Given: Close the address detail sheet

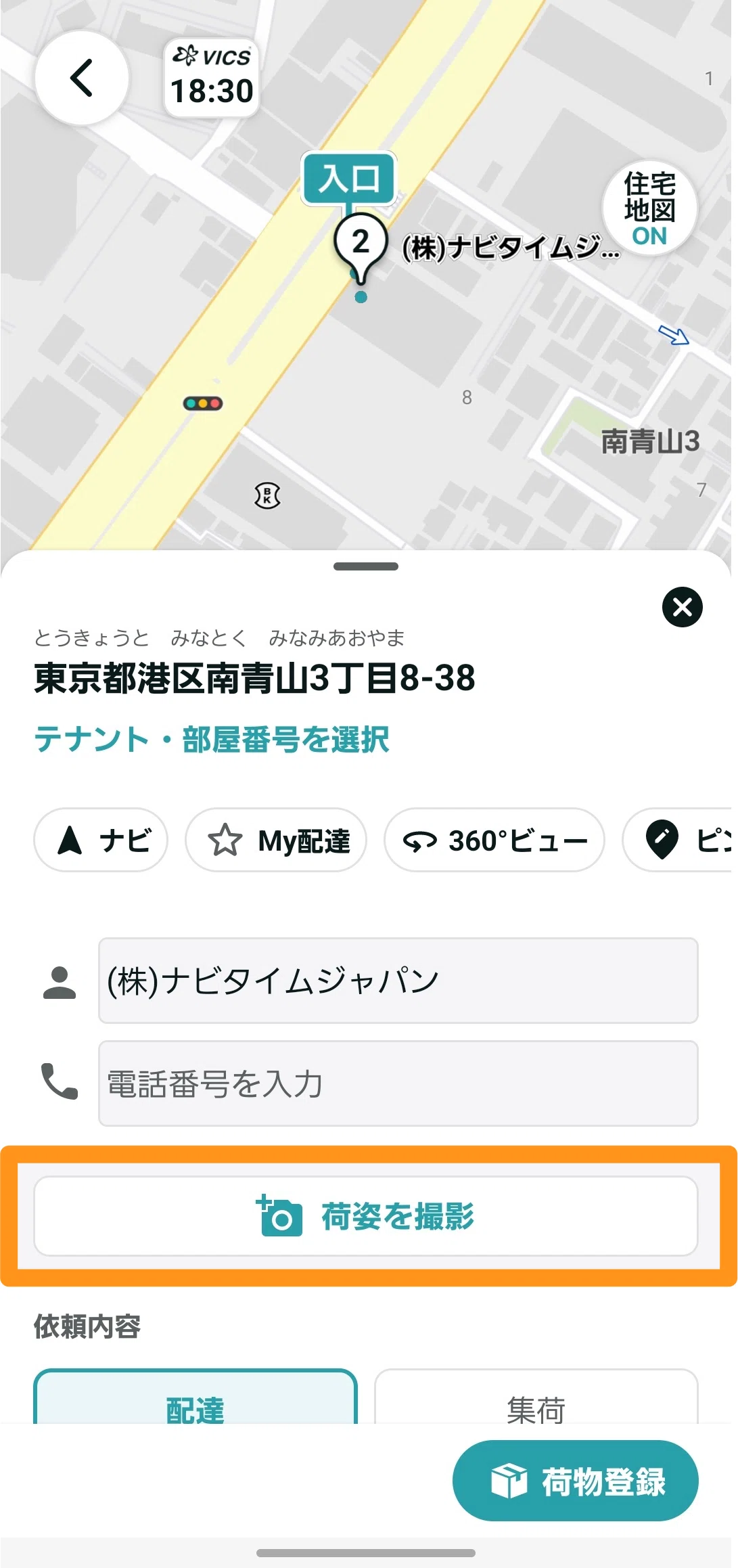Looking at the screenshot, I should [x=682, y=606].
